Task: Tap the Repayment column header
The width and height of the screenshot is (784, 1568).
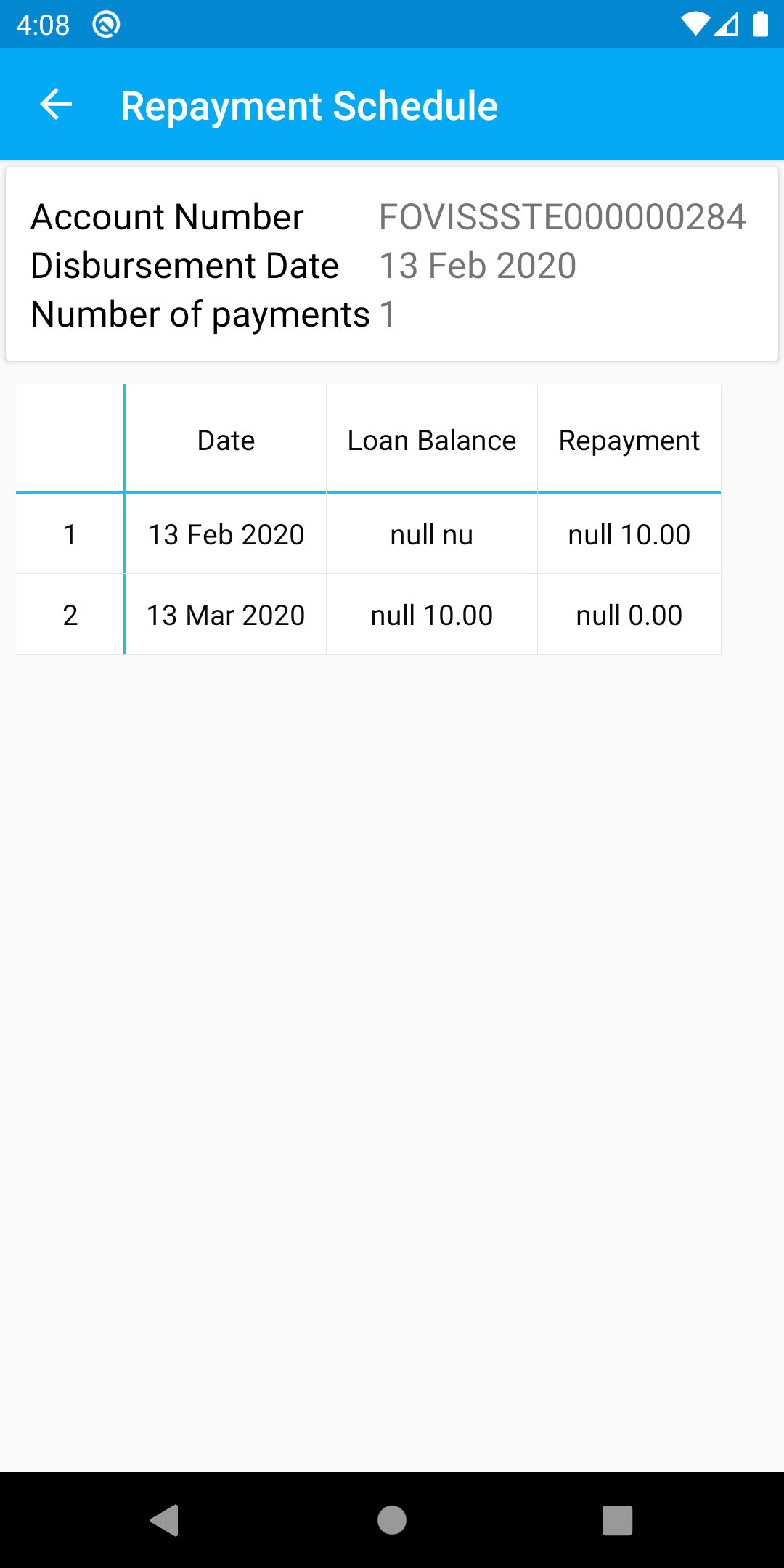Action: (x=629, y=439)
